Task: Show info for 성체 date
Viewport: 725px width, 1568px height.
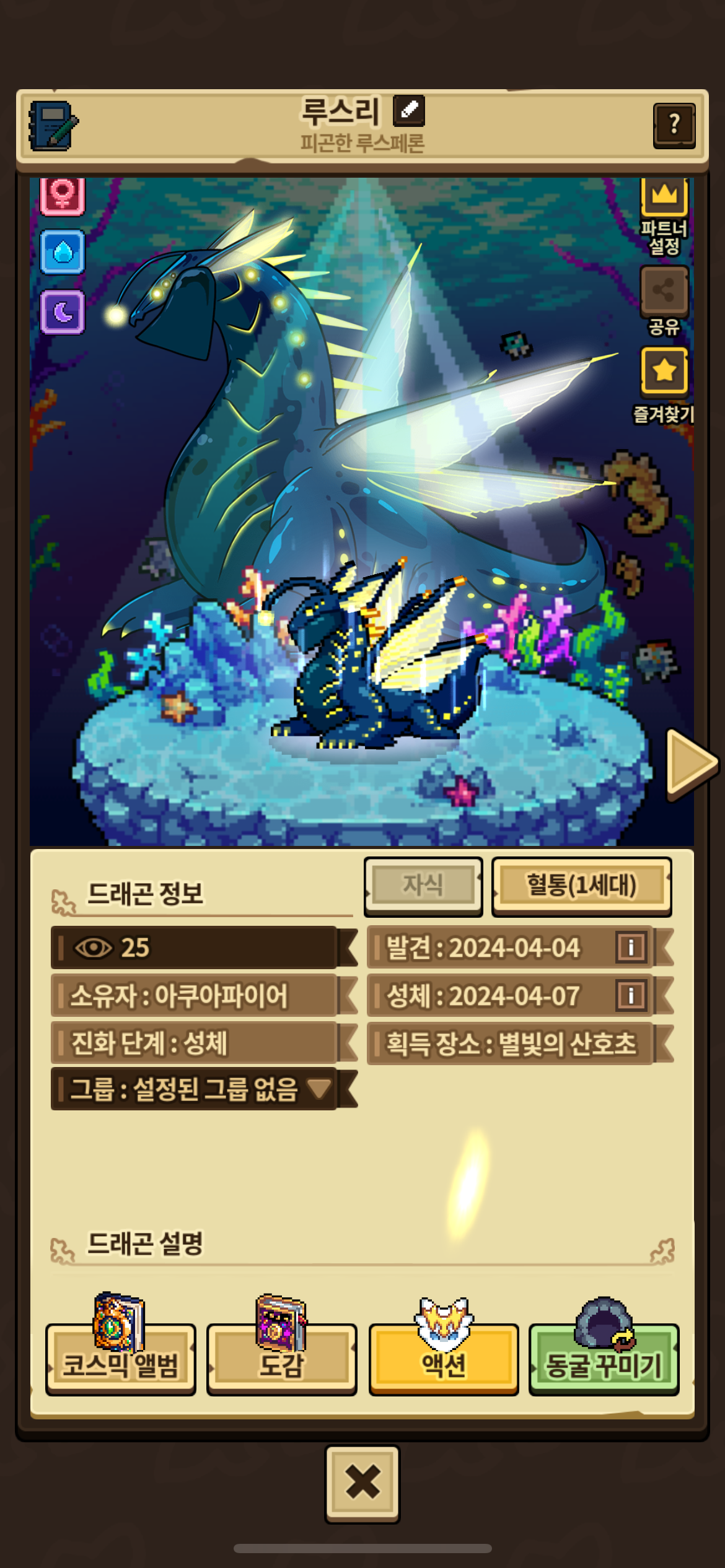Action: (631, 996)
